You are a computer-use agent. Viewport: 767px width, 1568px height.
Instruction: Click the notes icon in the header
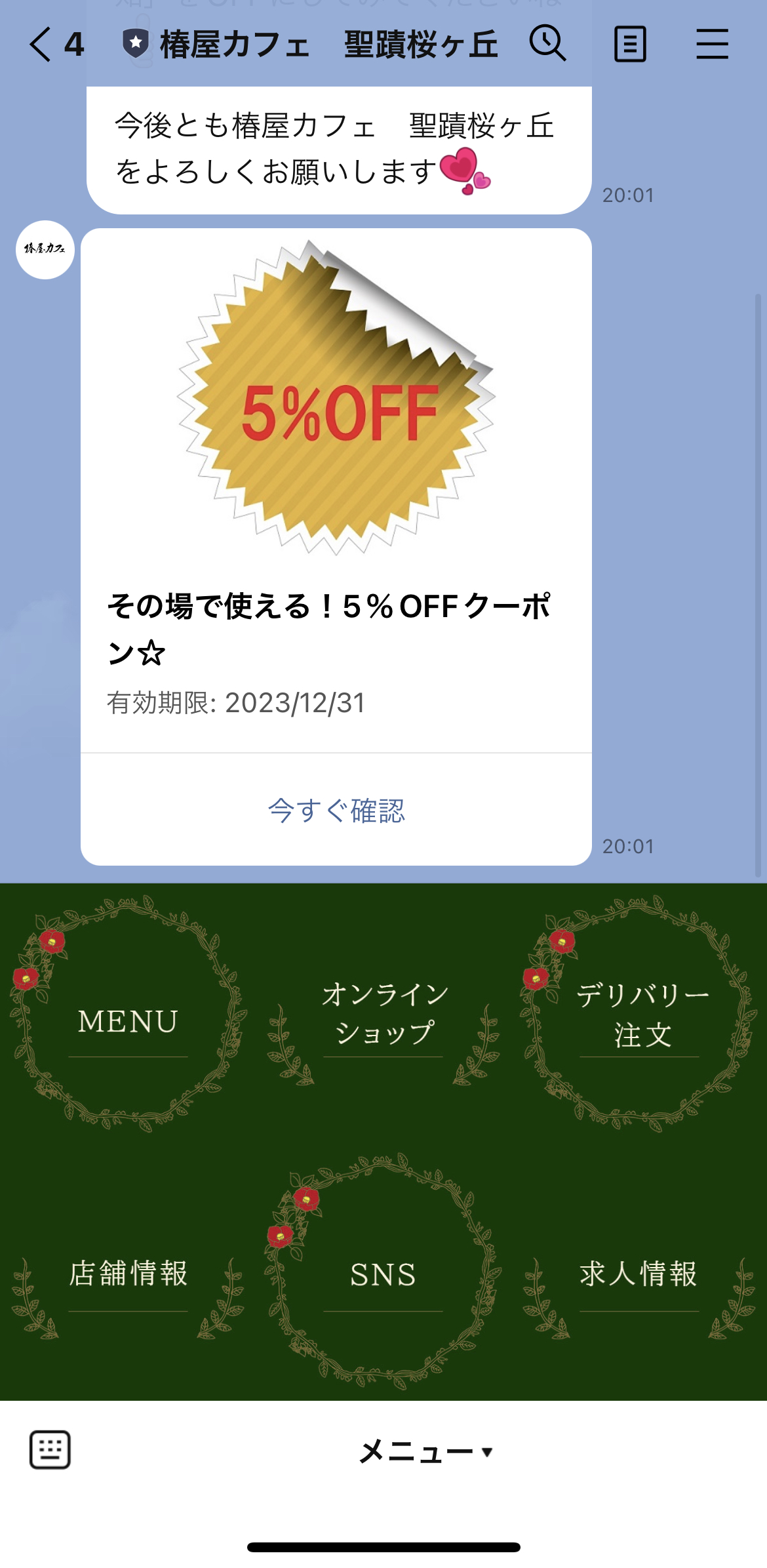click(630, 43)
